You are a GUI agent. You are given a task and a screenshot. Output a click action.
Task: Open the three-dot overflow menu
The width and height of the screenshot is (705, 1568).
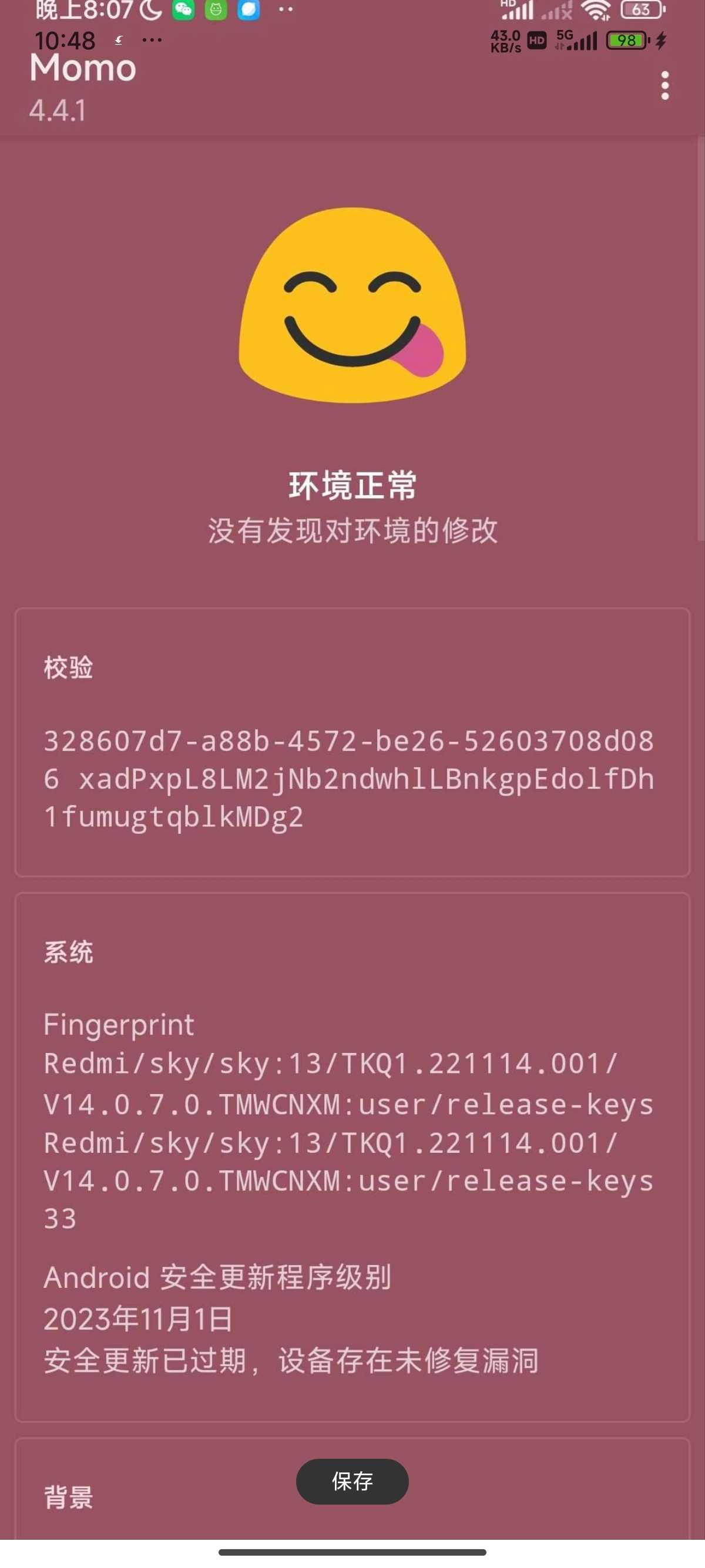[x=665, y=86]
